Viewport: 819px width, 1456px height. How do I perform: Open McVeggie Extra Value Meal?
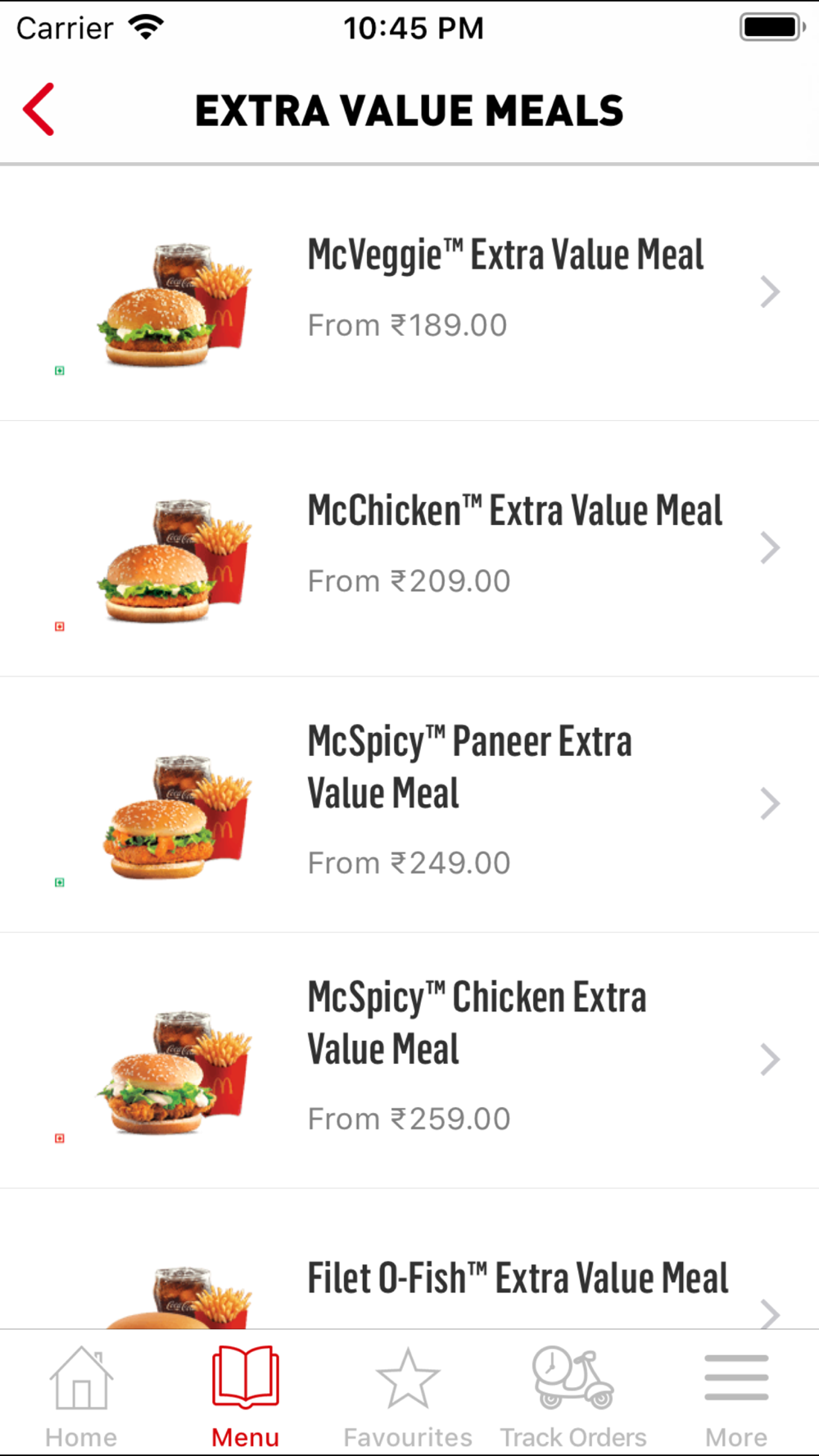pyautogui.click(x=409, y=293)
